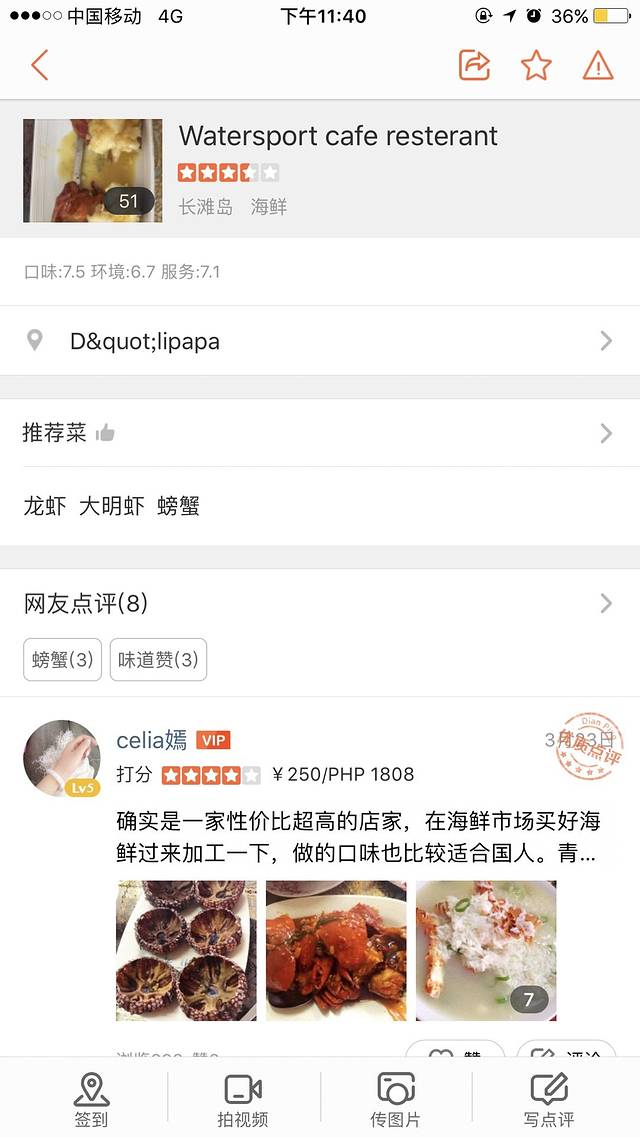Filter reviews by 味道赞(3) tag
Screen dimensions: 640x1137
pos(158,660)
